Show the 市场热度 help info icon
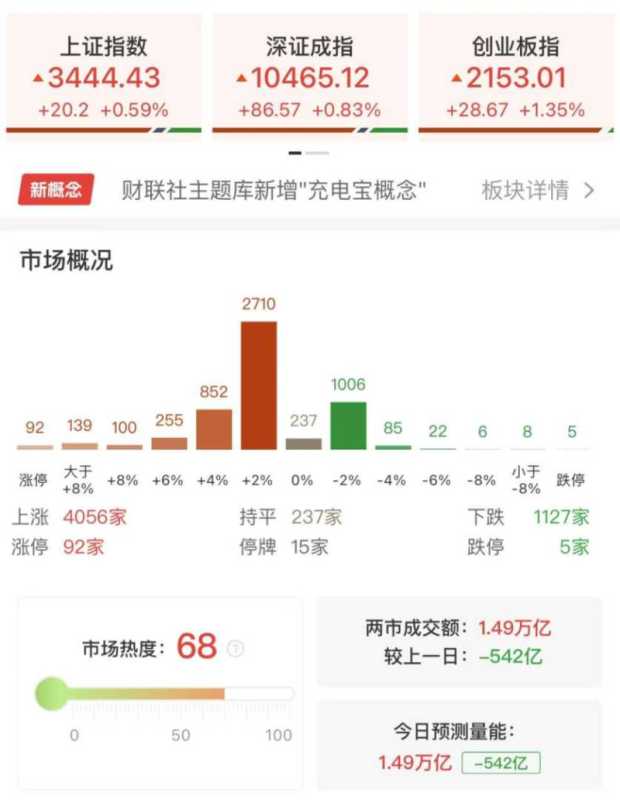This screenshot has width=620, height=800. coord(236,648)
